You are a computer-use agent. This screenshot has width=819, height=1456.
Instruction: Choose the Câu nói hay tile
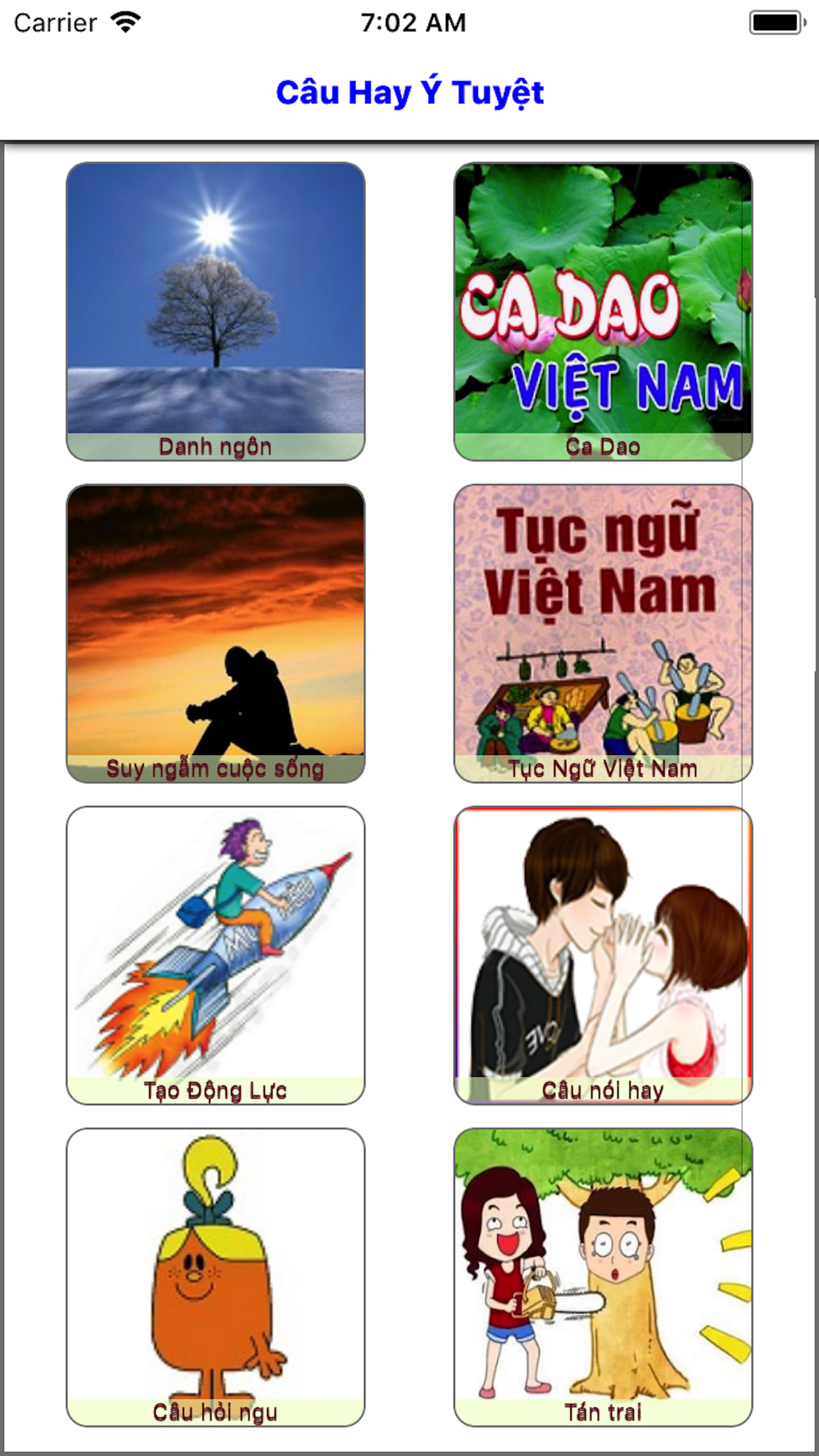603,955
